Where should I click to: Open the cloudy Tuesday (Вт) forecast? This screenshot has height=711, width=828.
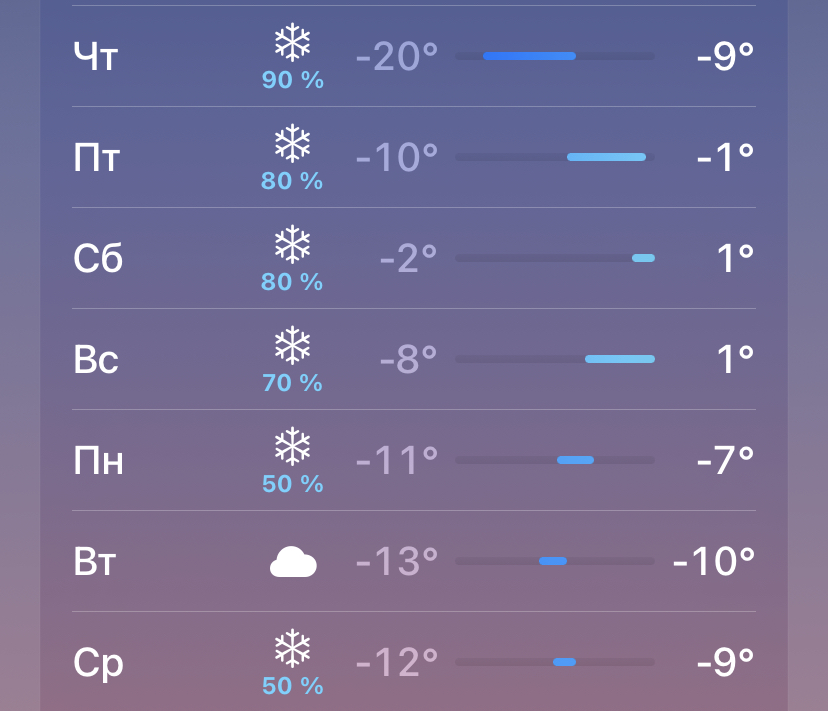413,562
